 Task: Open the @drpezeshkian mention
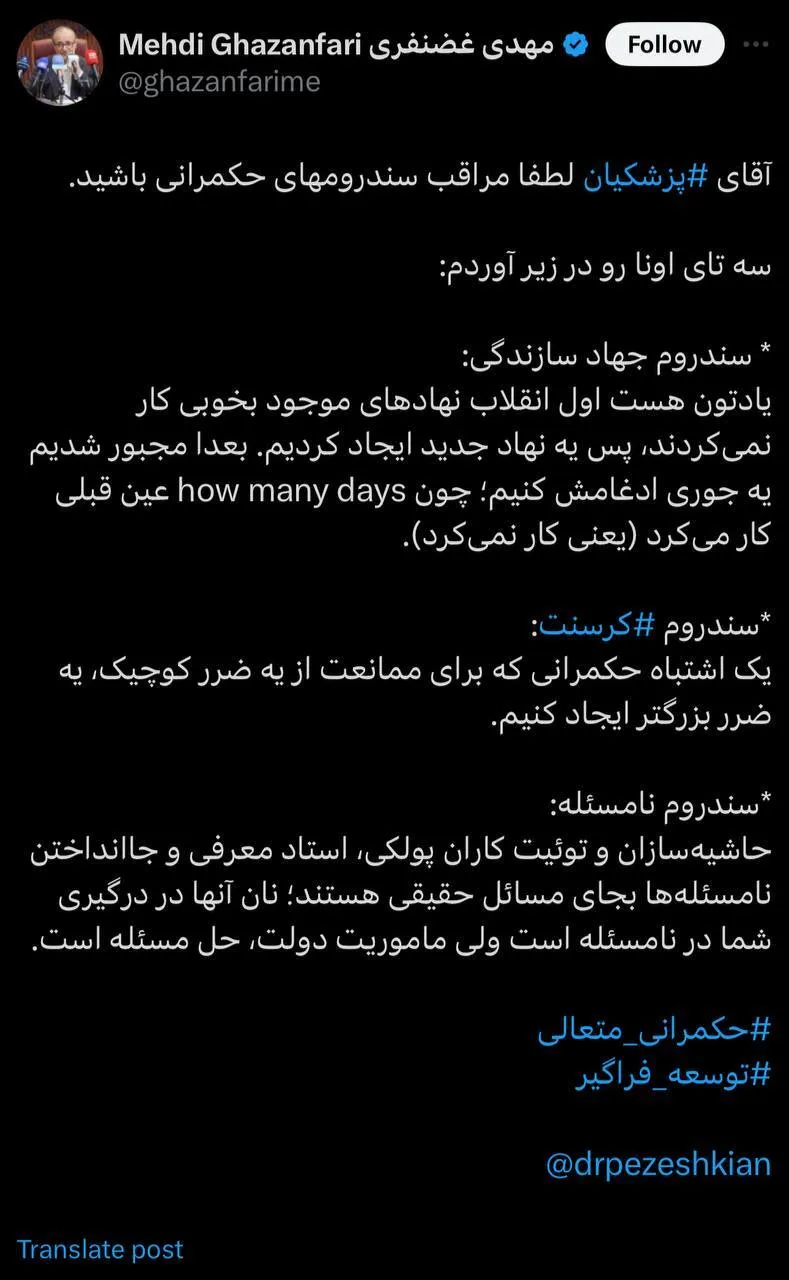click(658, 1165)
